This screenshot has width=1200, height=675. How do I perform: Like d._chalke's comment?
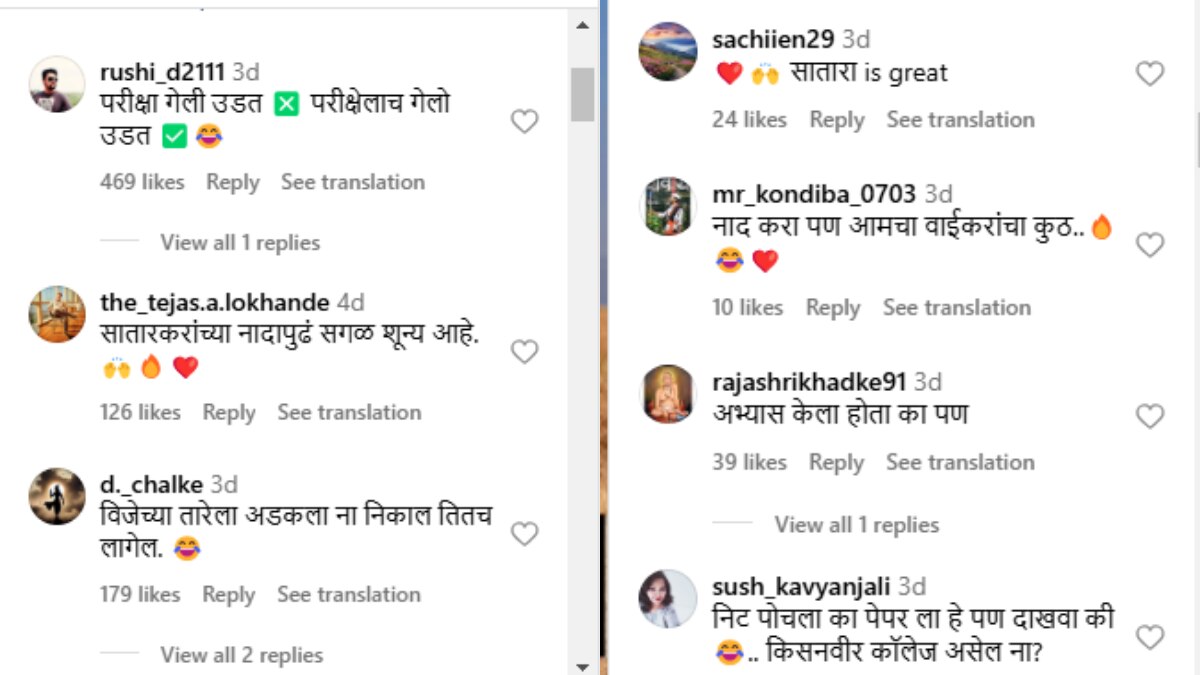click(x=524, y=535)
